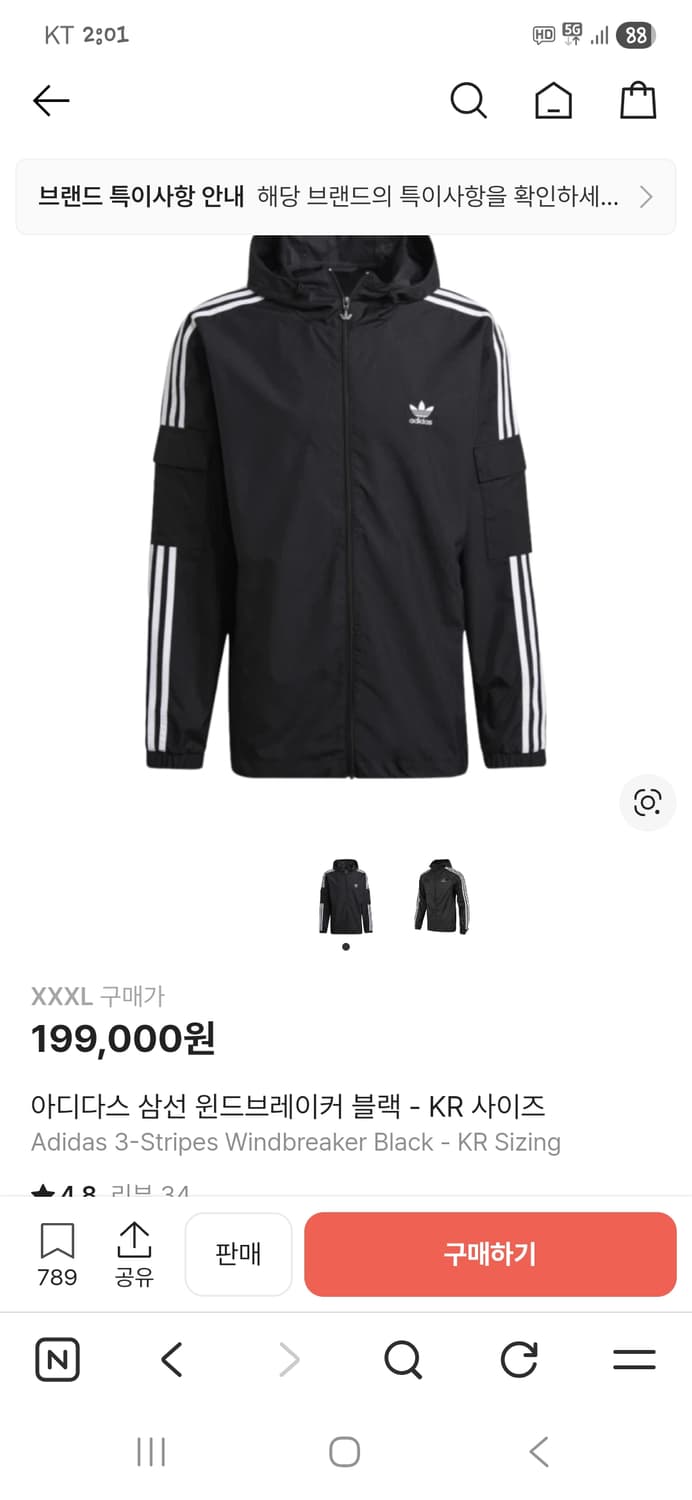Open system recent apps

(151, 1452)
